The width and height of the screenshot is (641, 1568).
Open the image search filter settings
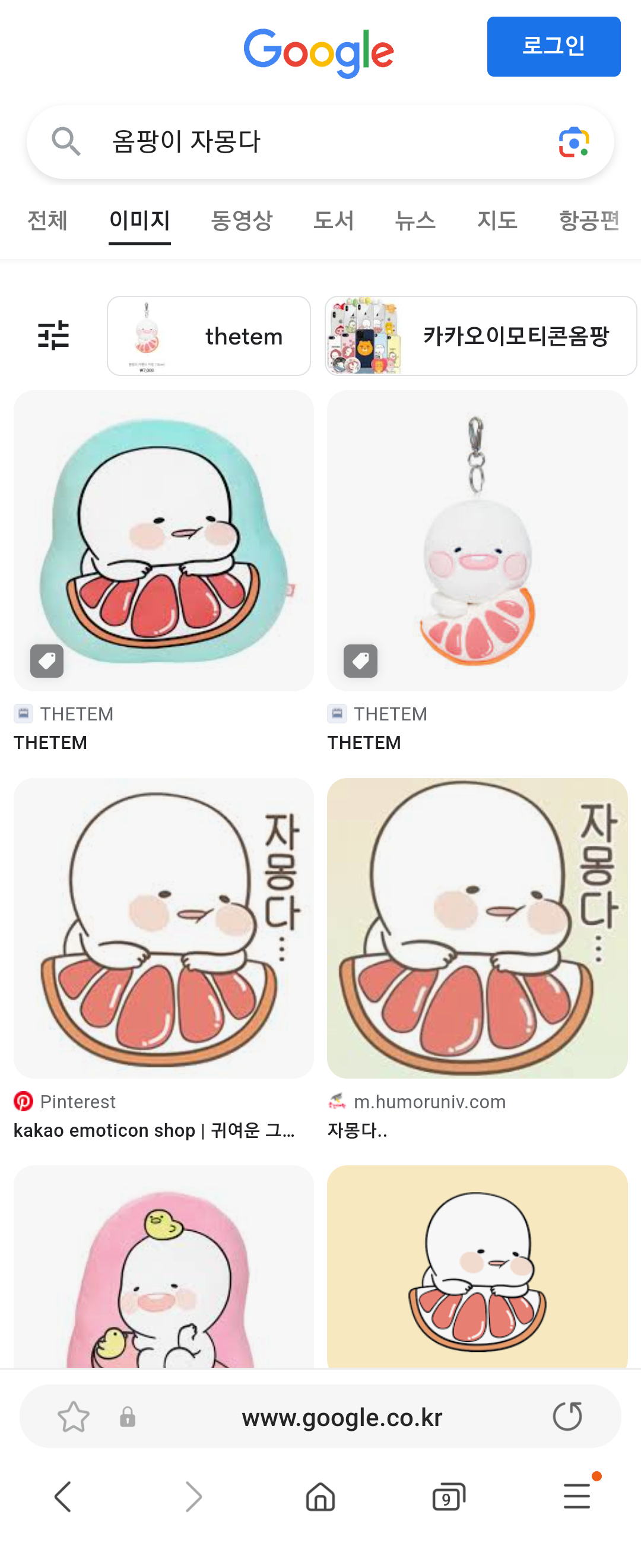[53, 336]
